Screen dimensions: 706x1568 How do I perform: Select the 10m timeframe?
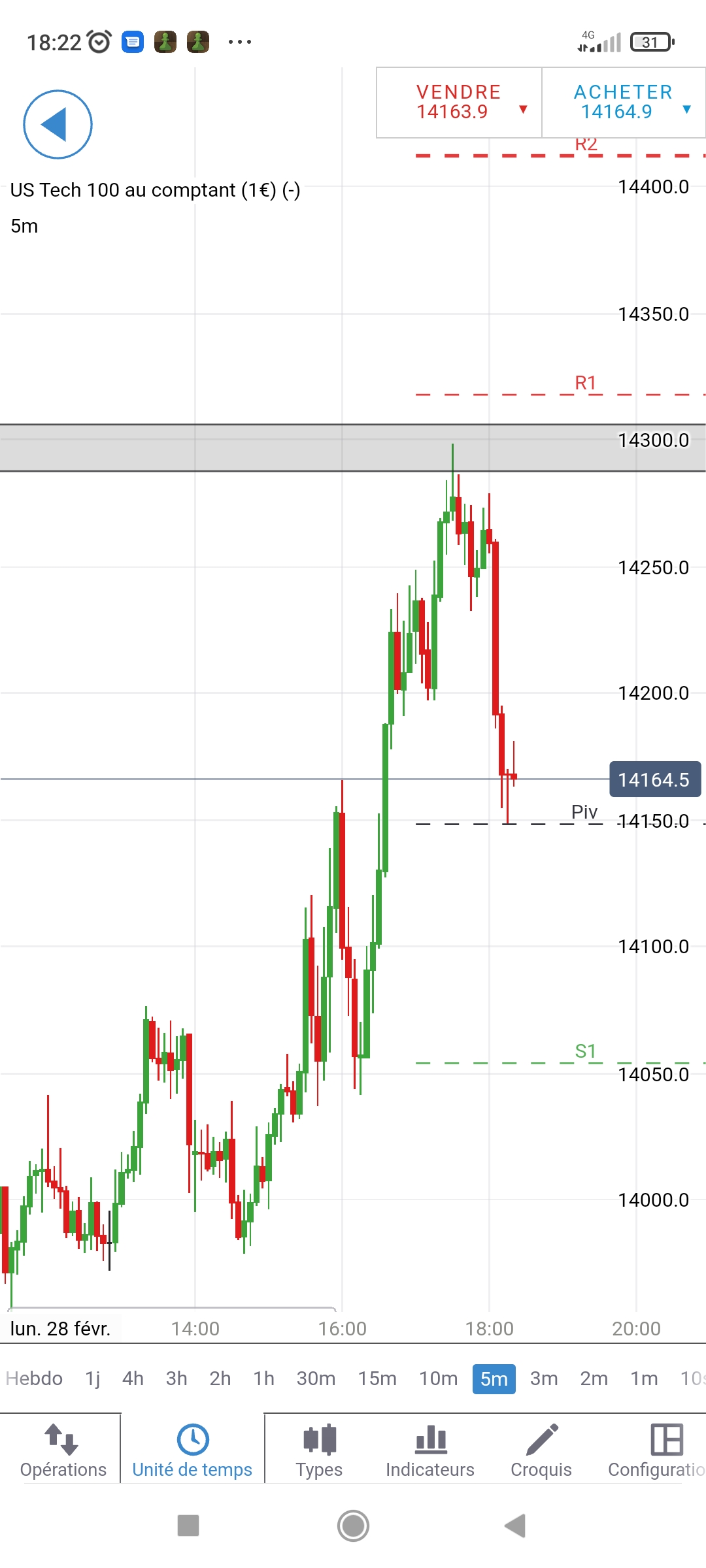coord(438,1379)
